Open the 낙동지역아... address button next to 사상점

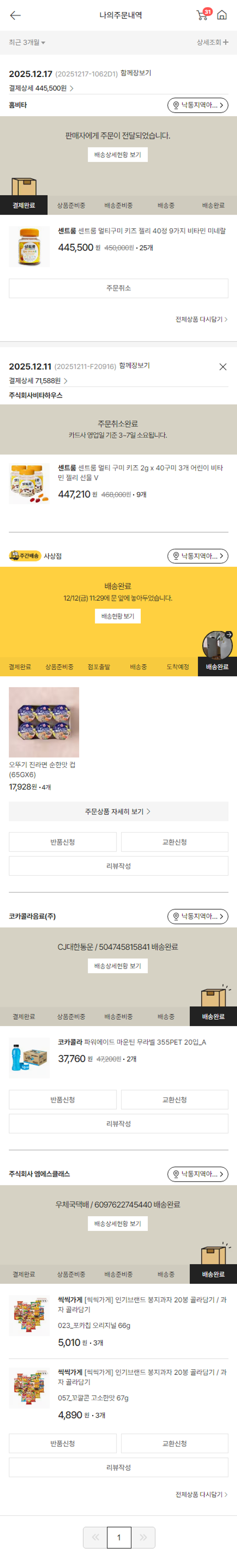197,556
